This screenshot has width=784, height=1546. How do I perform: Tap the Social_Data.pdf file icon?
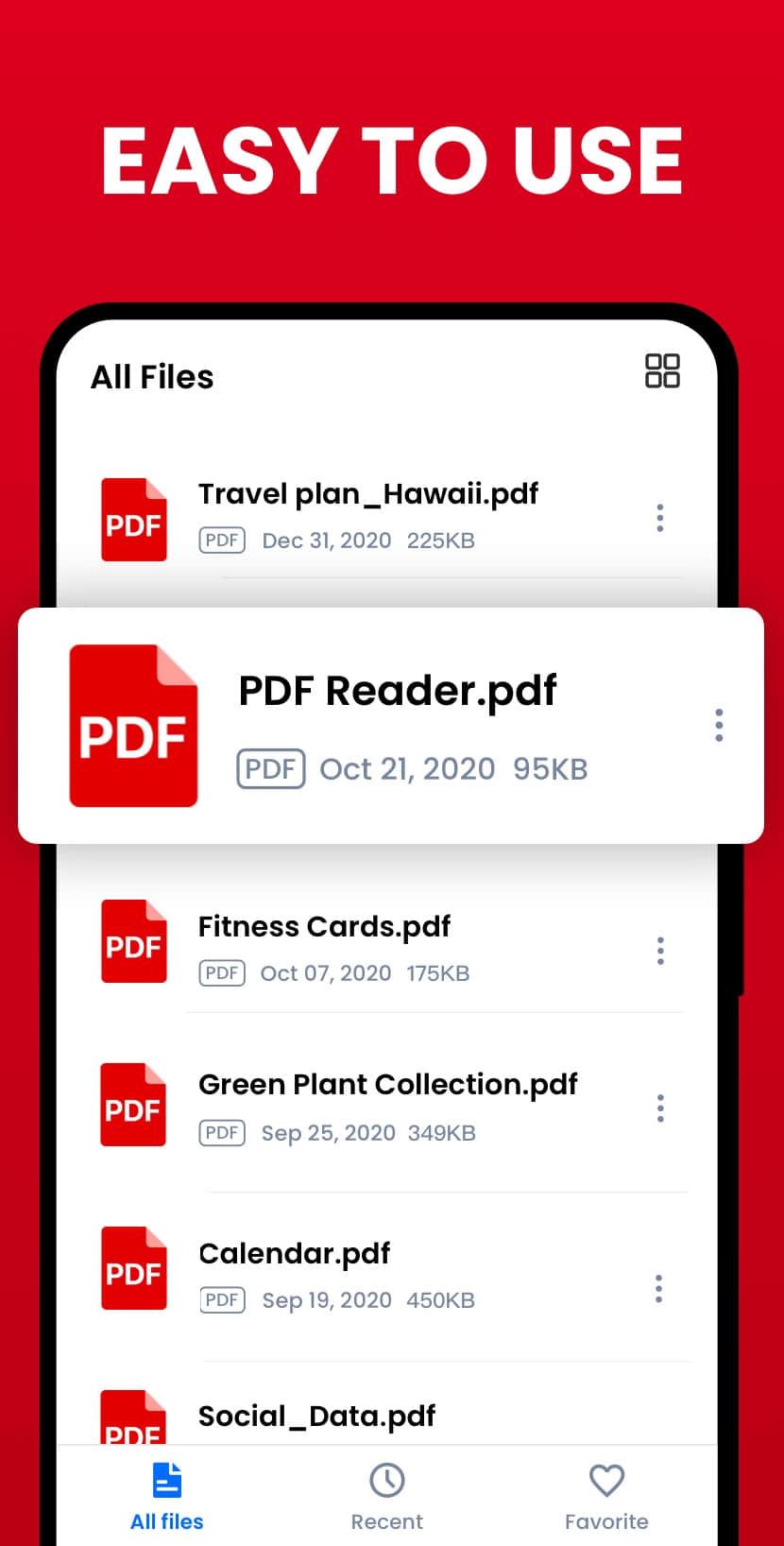(133, 1419)
